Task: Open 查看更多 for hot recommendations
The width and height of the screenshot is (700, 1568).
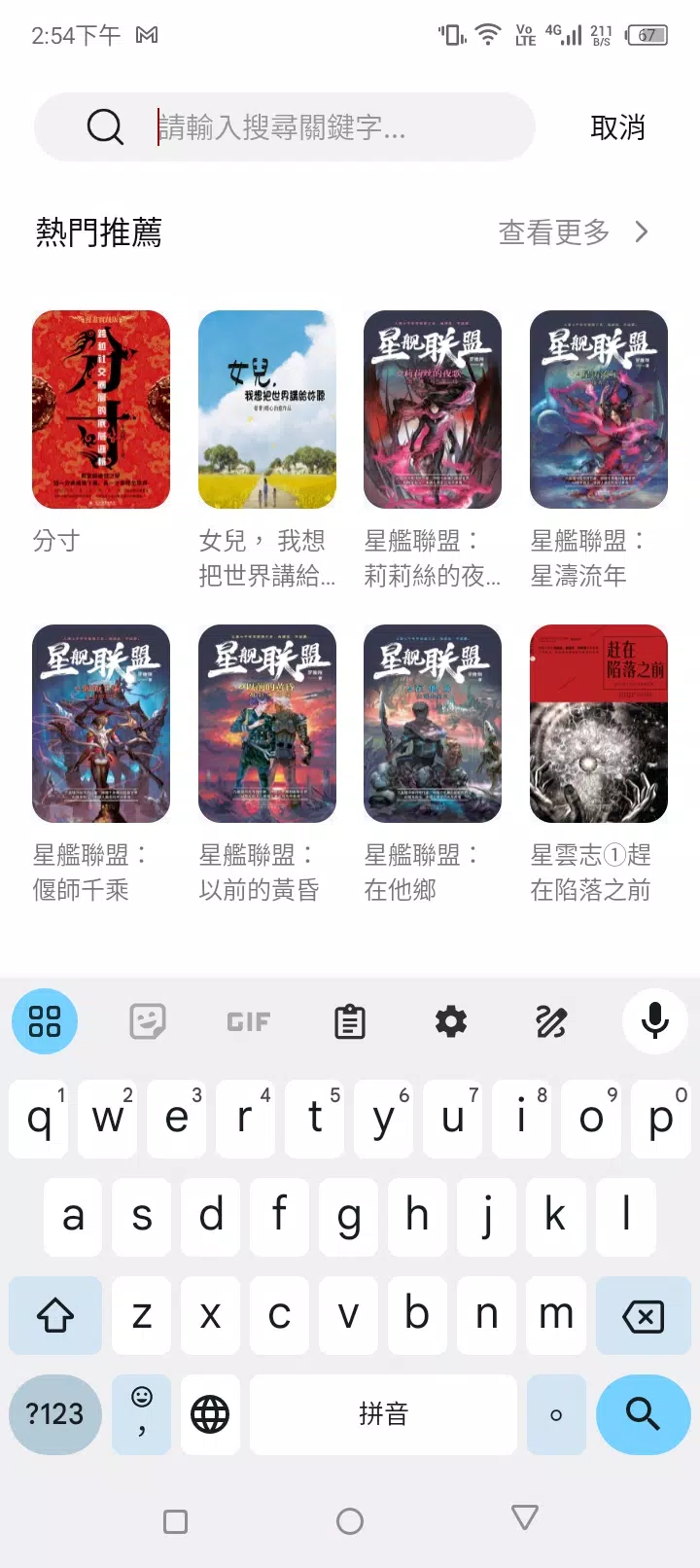Action: pyautogui.click(x=572, y=232)
